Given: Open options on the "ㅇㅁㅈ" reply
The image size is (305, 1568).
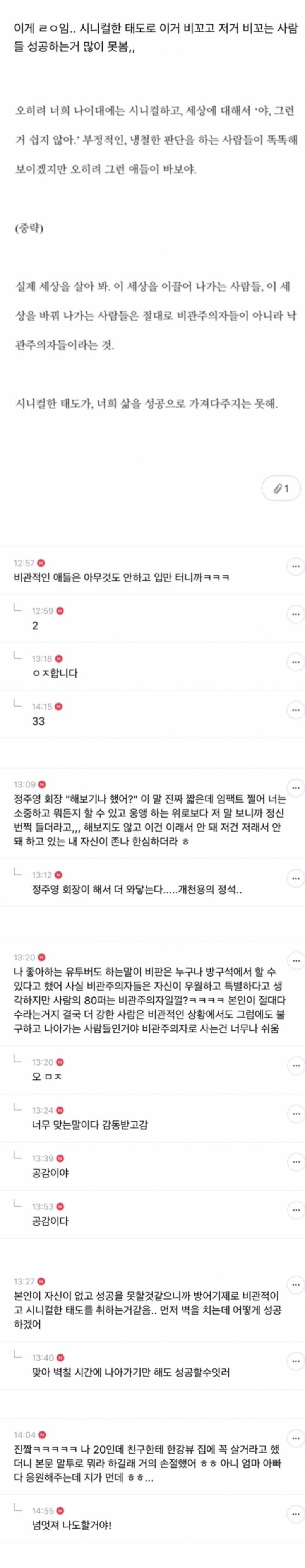Looking at the screenshot, I should (295, 1065).
